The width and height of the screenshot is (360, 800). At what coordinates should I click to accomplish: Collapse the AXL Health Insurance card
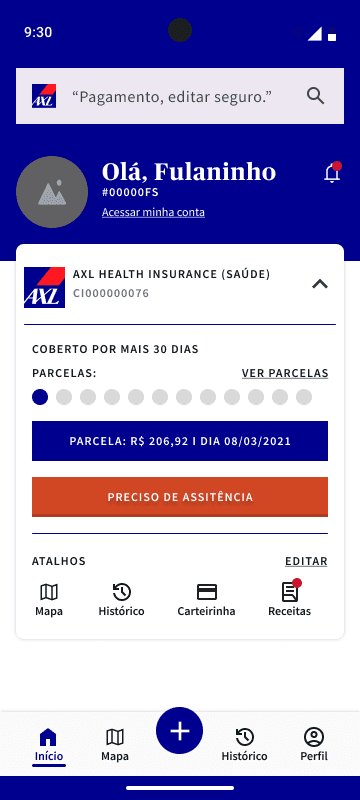click(320, 284)
